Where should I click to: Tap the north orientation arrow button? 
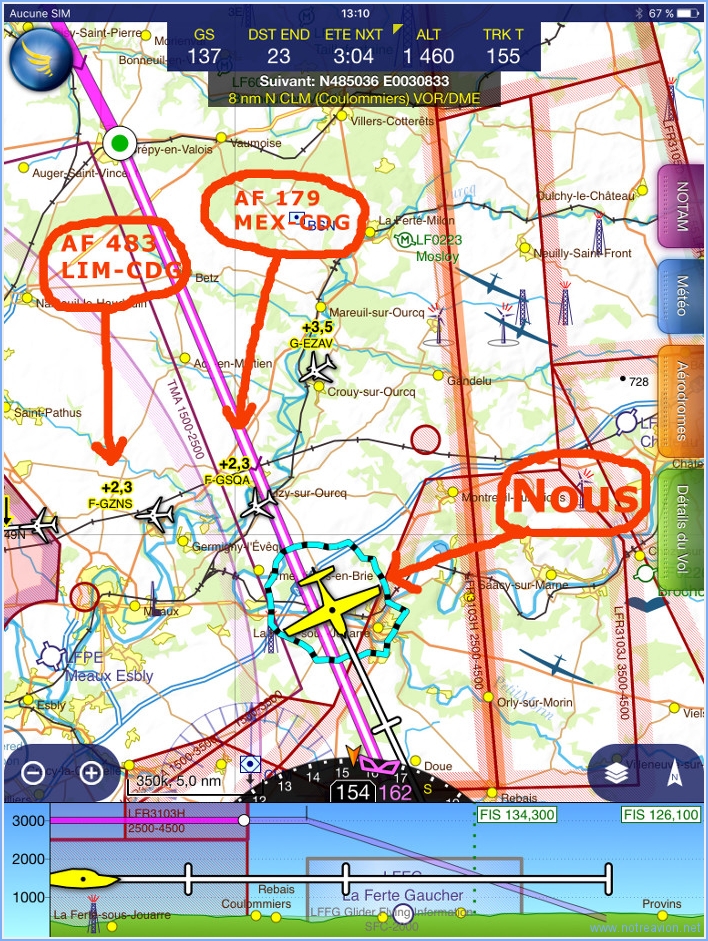(x=675, y=773)
